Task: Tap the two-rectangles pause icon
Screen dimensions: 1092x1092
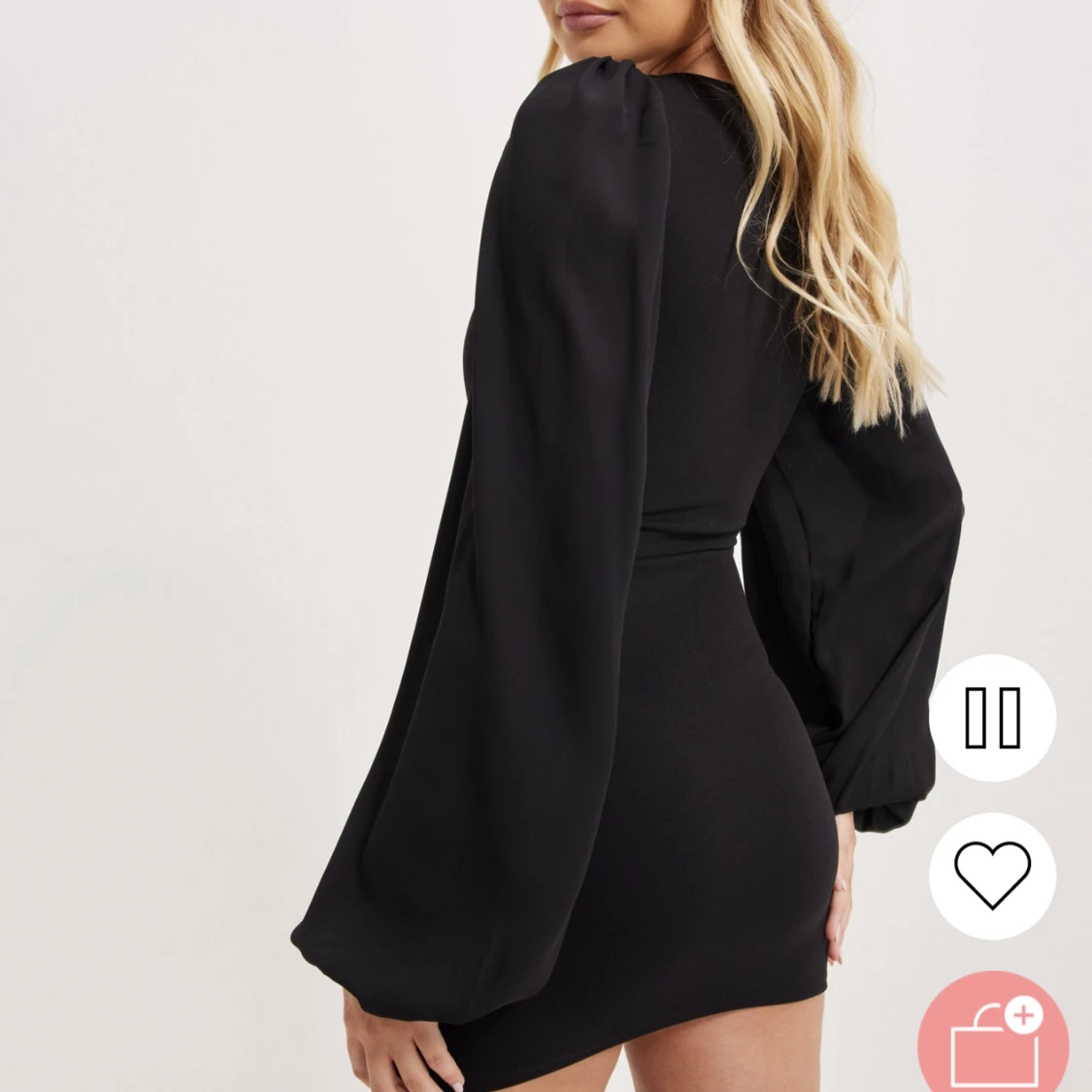Action: [992, 717]
